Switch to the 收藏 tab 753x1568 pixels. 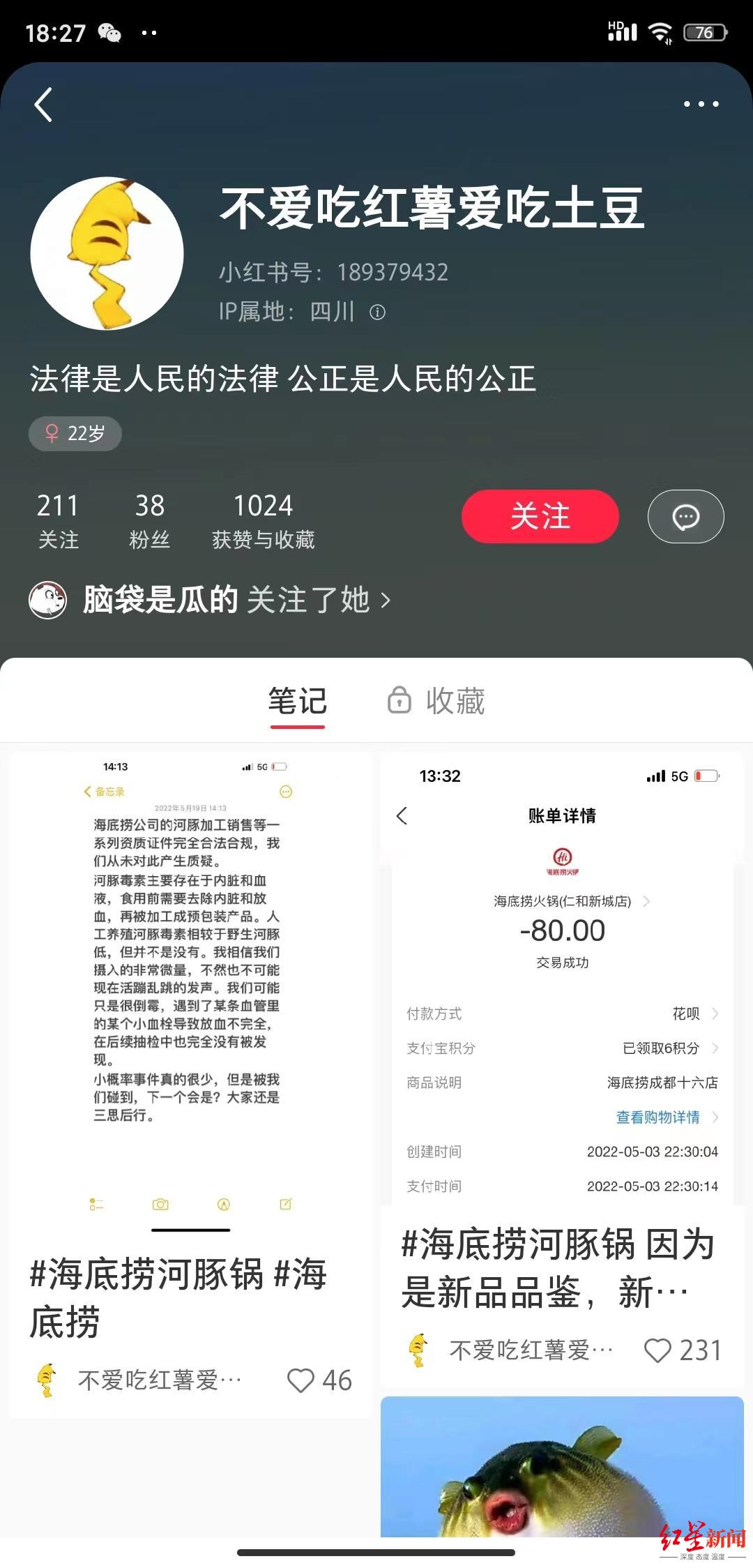(436, 701)
